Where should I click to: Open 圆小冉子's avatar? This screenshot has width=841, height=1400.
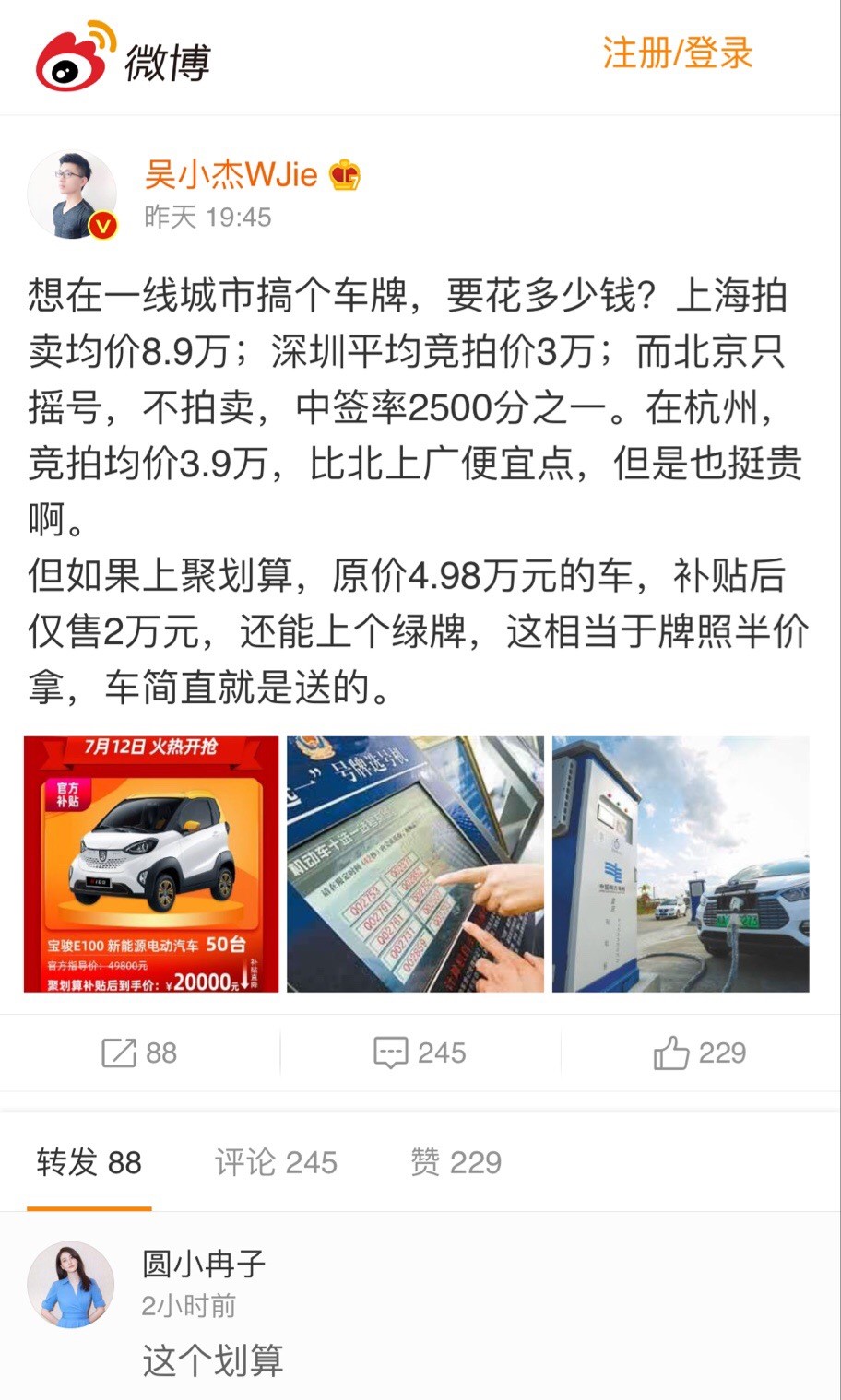71,1285
